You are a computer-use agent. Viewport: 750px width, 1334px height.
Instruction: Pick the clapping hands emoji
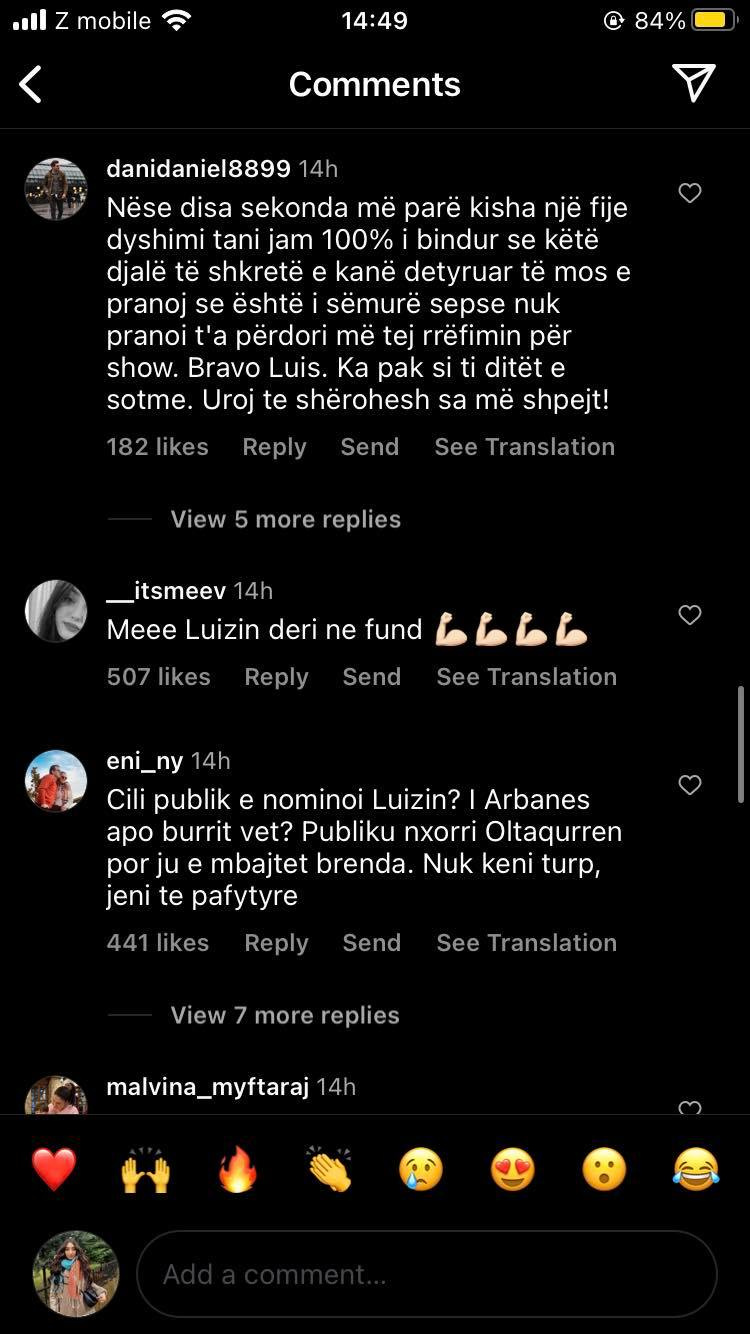[x=329, y=1169]
